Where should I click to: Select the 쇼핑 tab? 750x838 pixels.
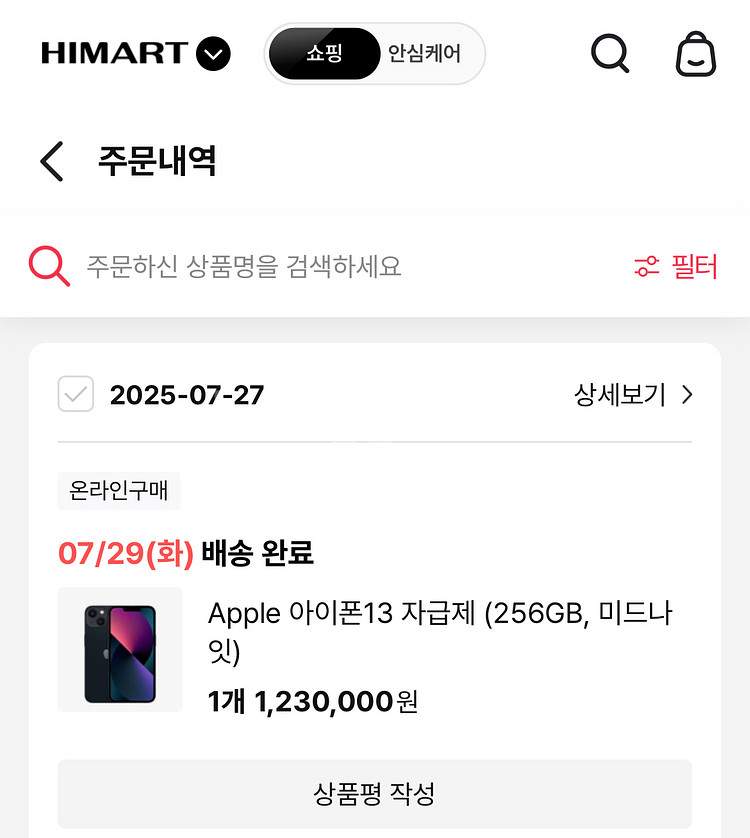324,54
